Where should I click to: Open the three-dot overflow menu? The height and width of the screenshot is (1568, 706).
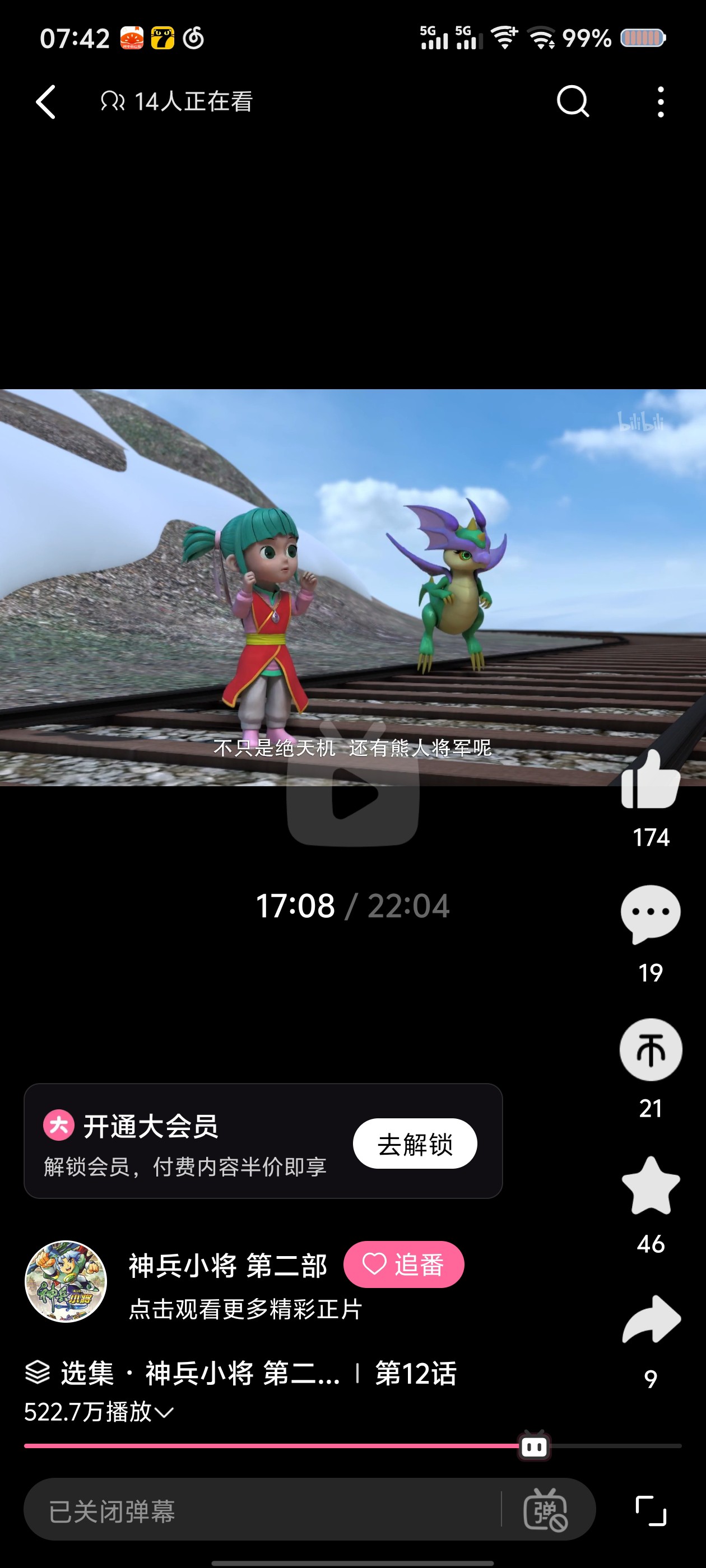[x=660, y=102]
